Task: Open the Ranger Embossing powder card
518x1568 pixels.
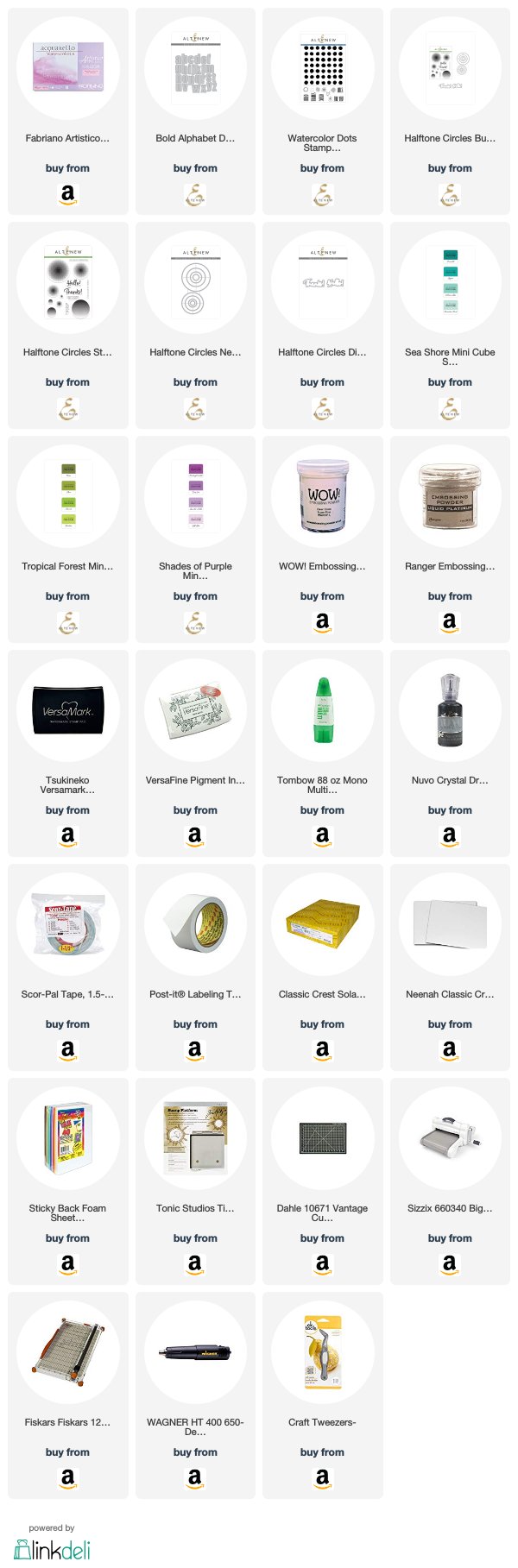Action: [450, 497]
